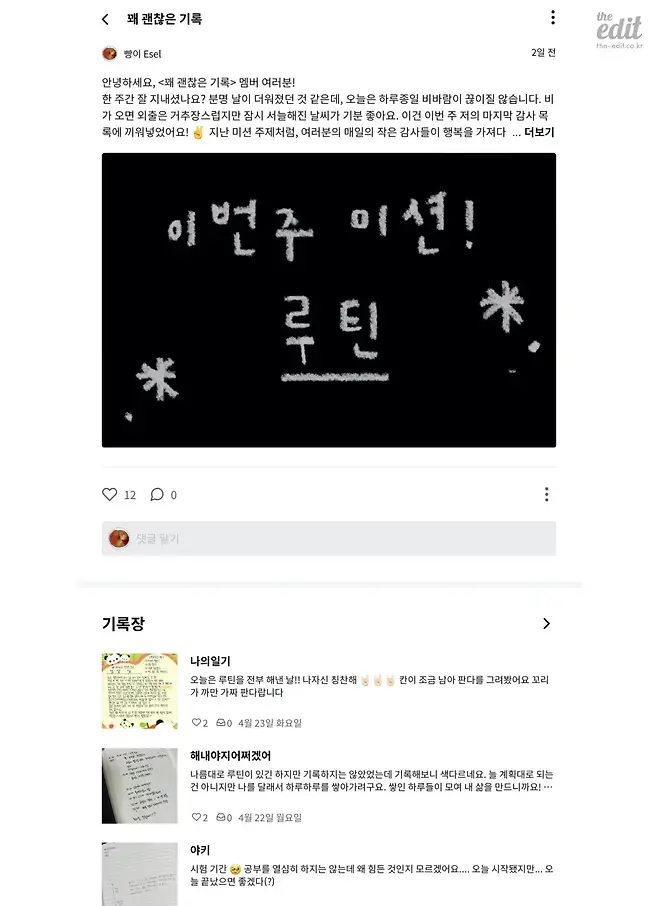Open the 나의일기 record

(x=210, y=661)
